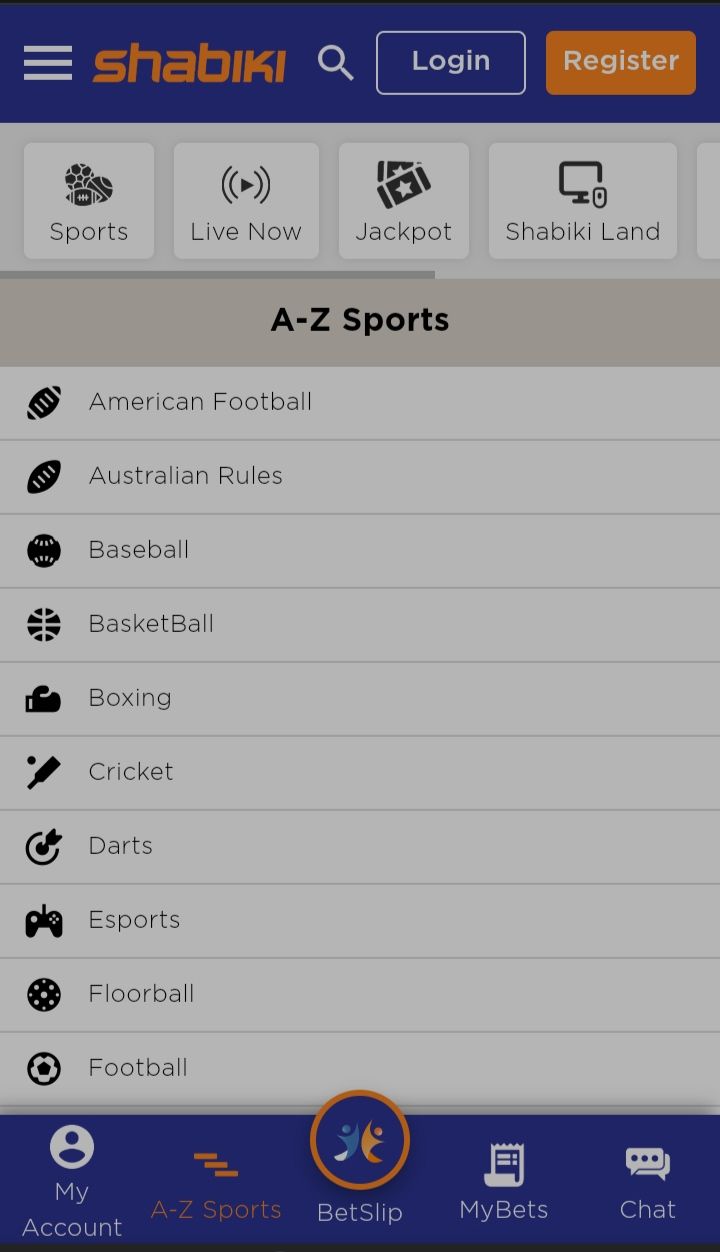Open Shabiki Land
The image size is (720, 1252).
click(583, 201)
